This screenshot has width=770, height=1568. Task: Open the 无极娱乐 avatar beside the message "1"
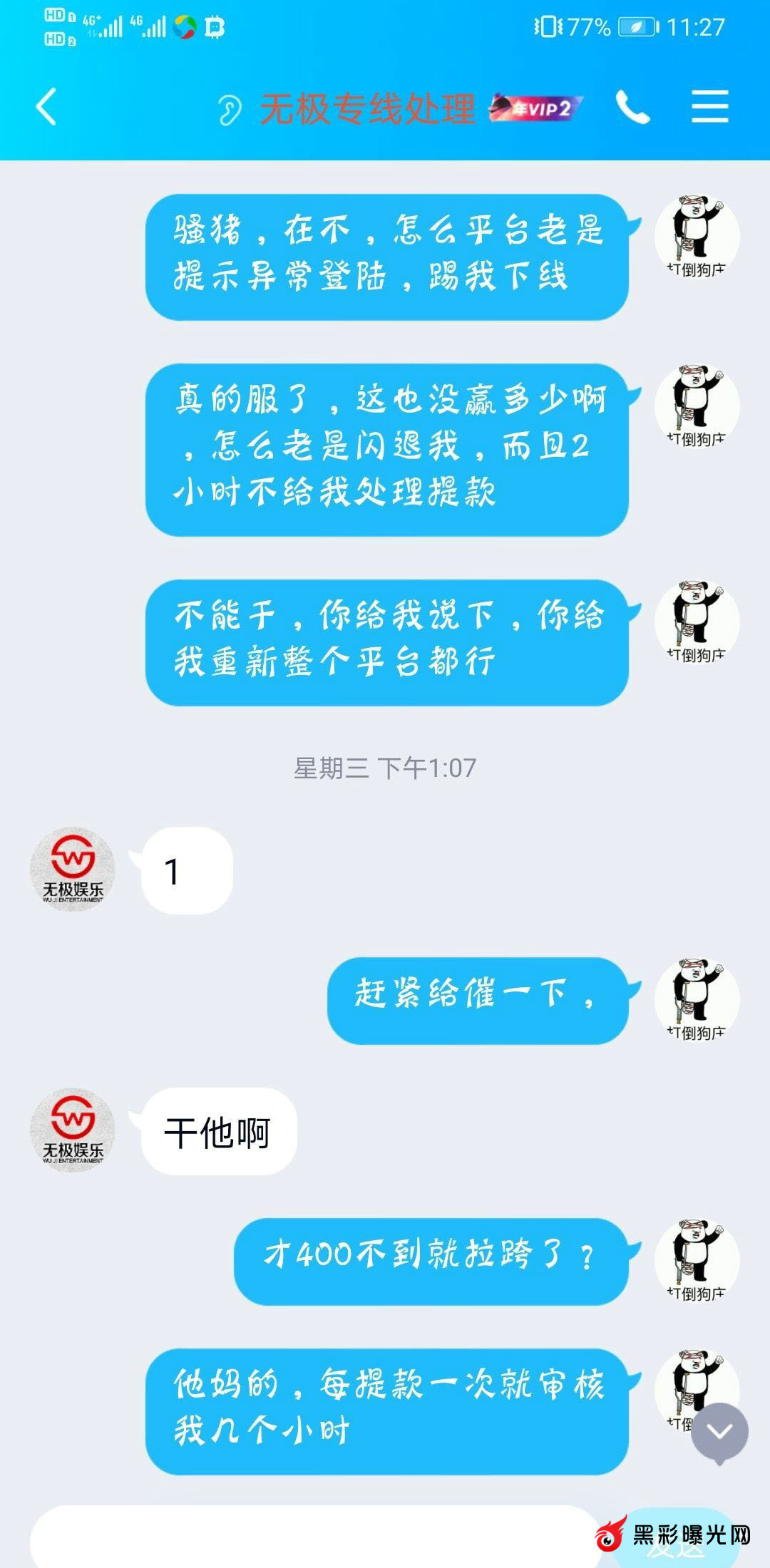pyautogui.click(x=72, y=869)
